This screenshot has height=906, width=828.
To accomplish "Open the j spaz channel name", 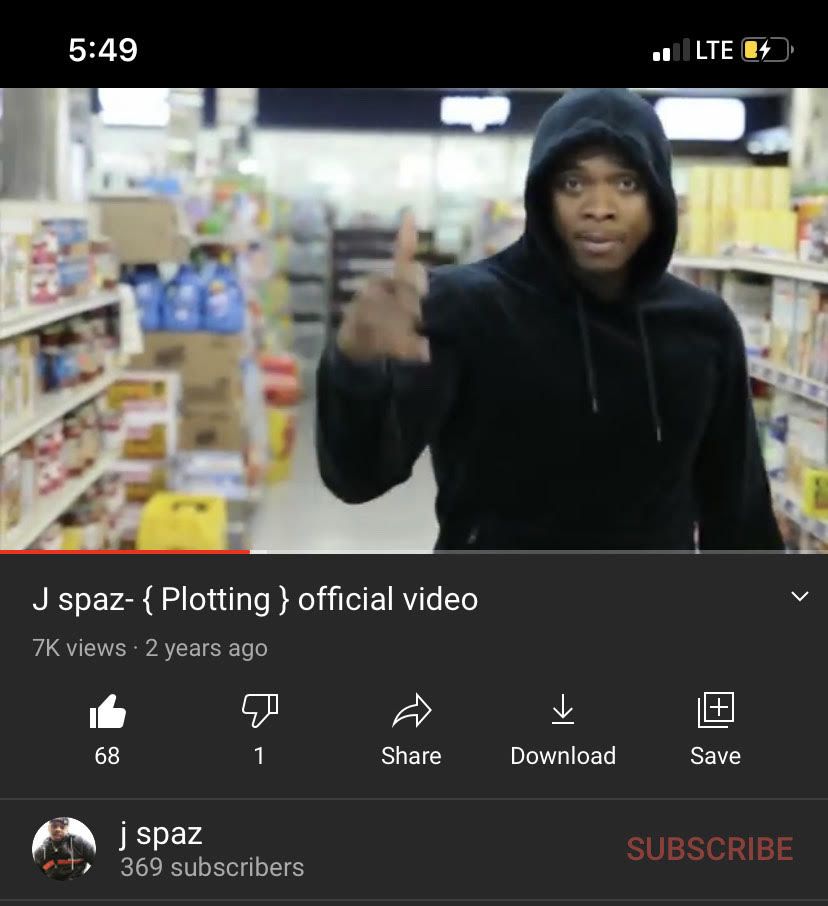I will 161,832.
